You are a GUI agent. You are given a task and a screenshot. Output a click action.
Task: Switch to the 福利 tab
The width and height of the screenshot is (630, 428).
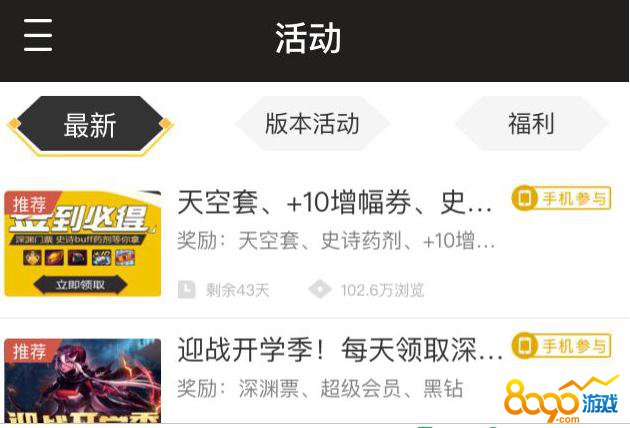[x=531, y=124]
